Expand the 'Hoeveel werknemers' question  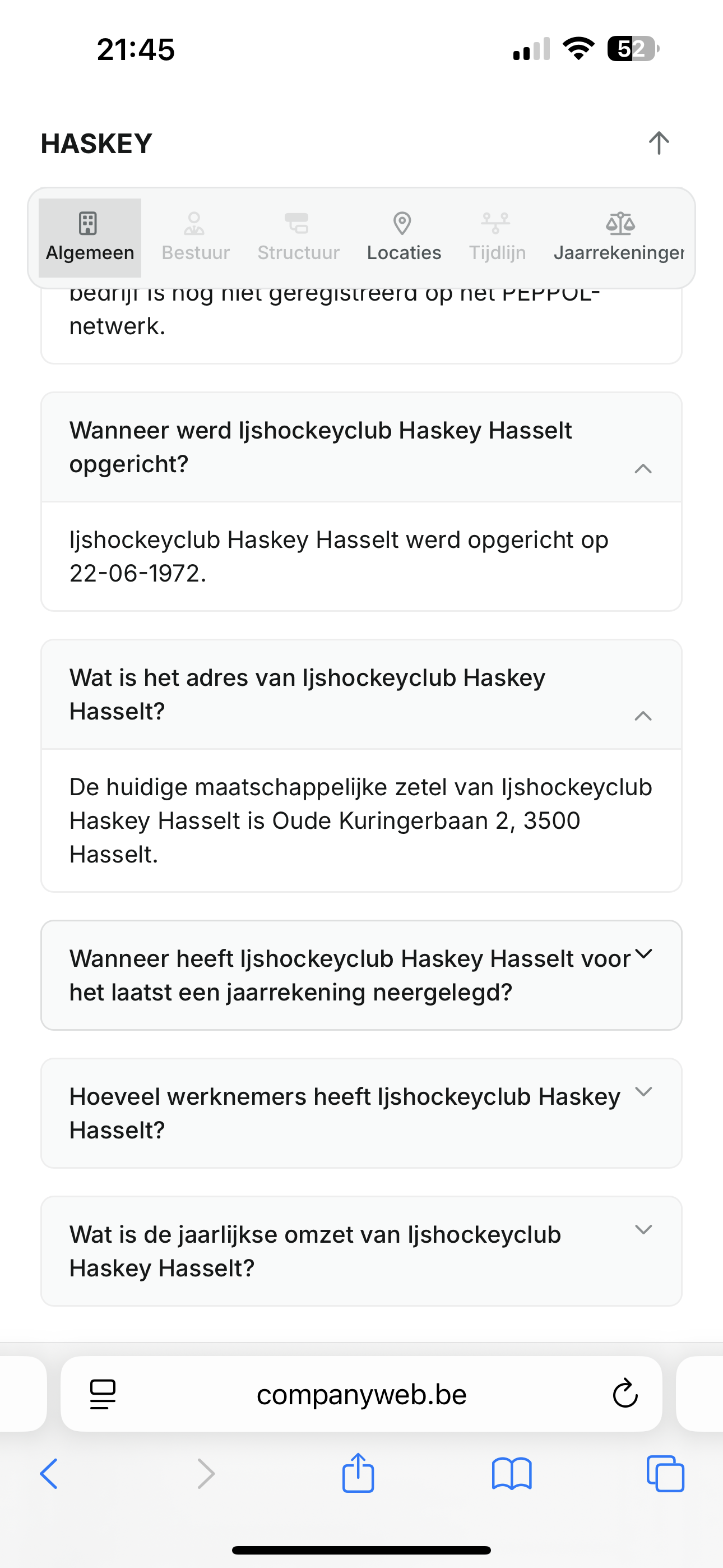pyautogui.click(x=643, y=1092)
